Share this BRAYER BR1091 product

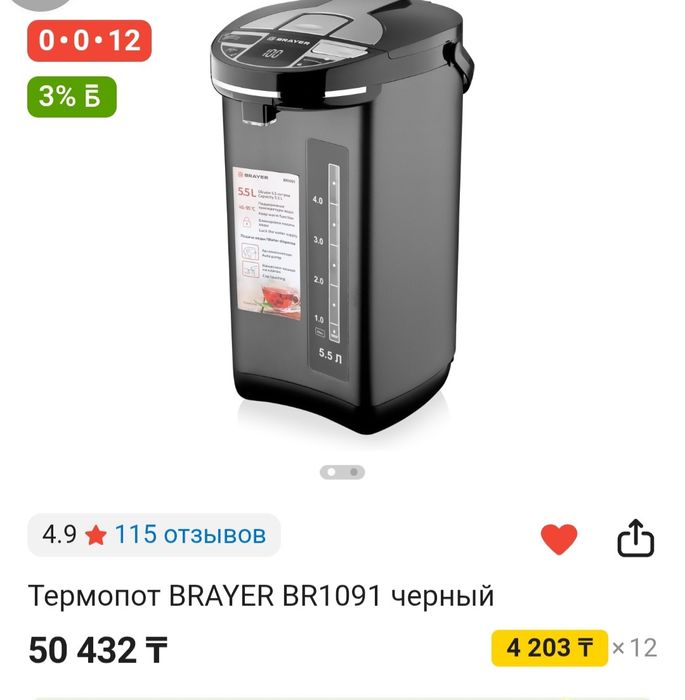click(635, 539)
